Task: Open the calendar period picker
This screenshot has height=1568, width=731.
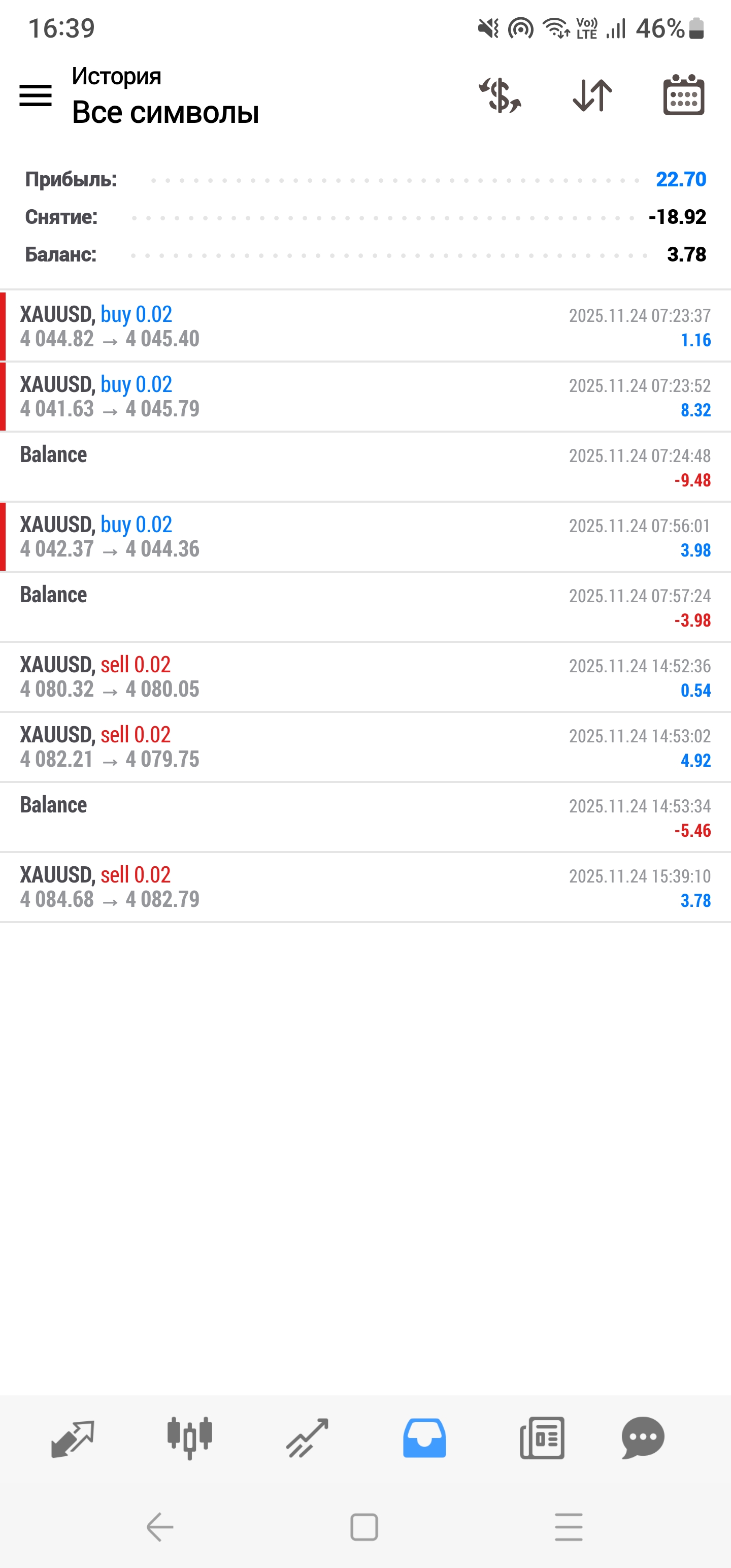Action: [683, 95]
